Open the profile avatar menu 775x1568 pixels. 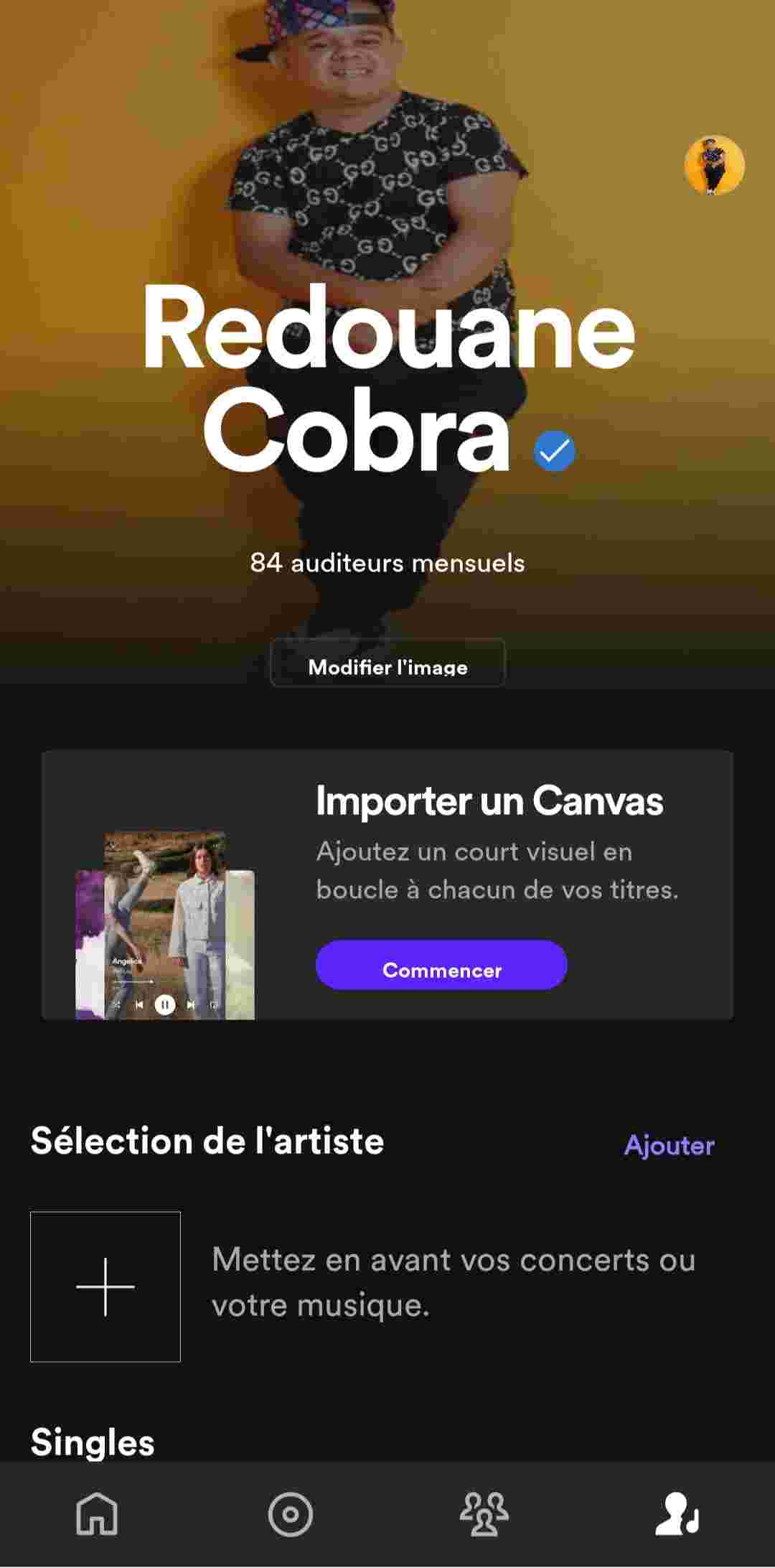(714, 166)
